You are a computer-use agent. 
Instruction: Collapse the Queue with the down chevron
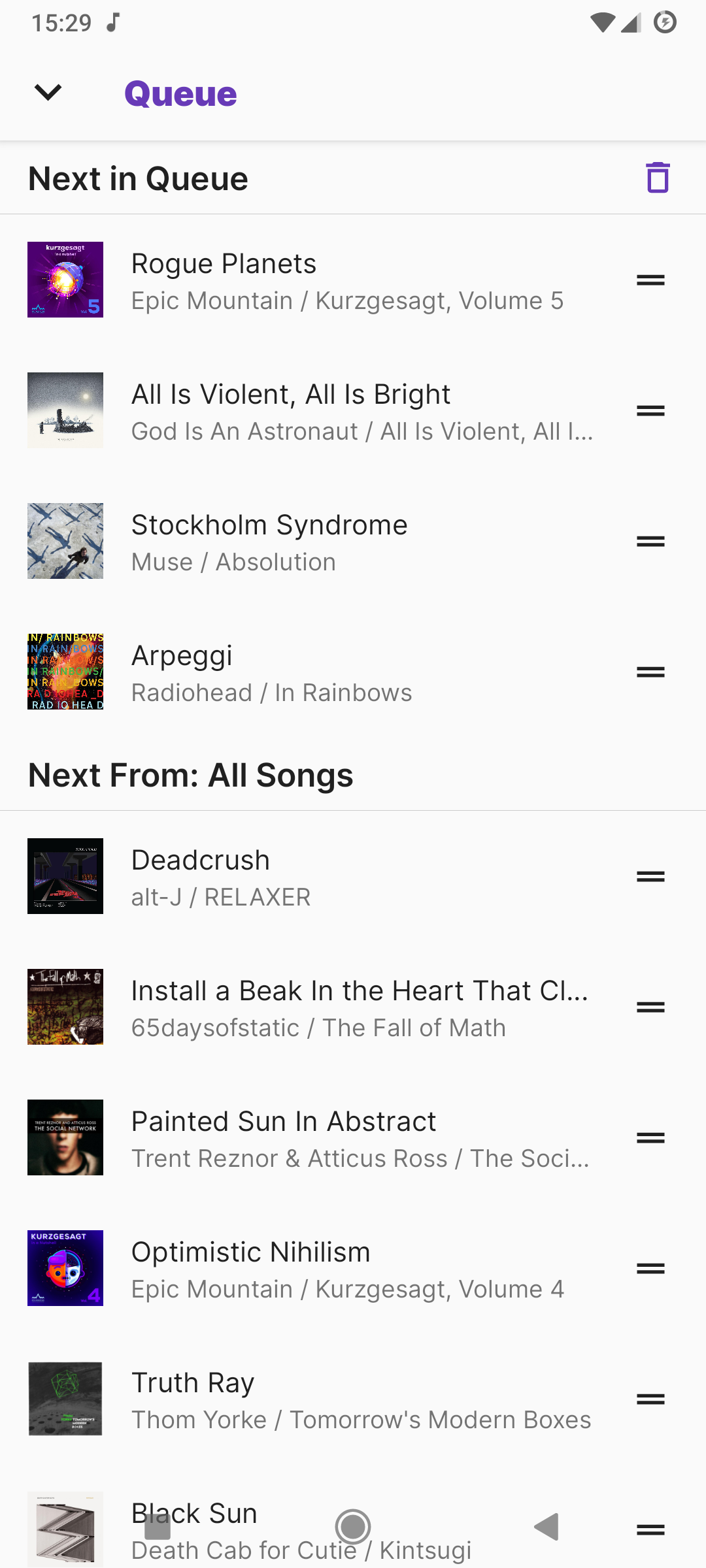pyautogui.click(x=48, y=93)
